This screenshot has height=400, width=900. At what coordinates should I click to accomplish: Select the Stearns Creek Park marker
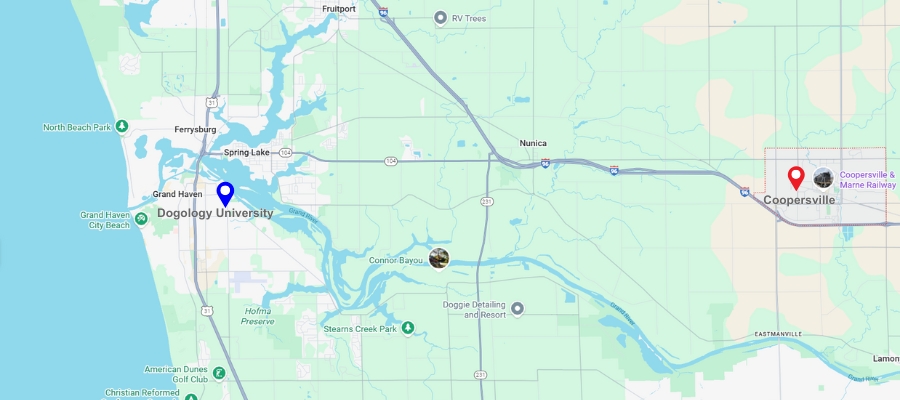coord(408,329)
